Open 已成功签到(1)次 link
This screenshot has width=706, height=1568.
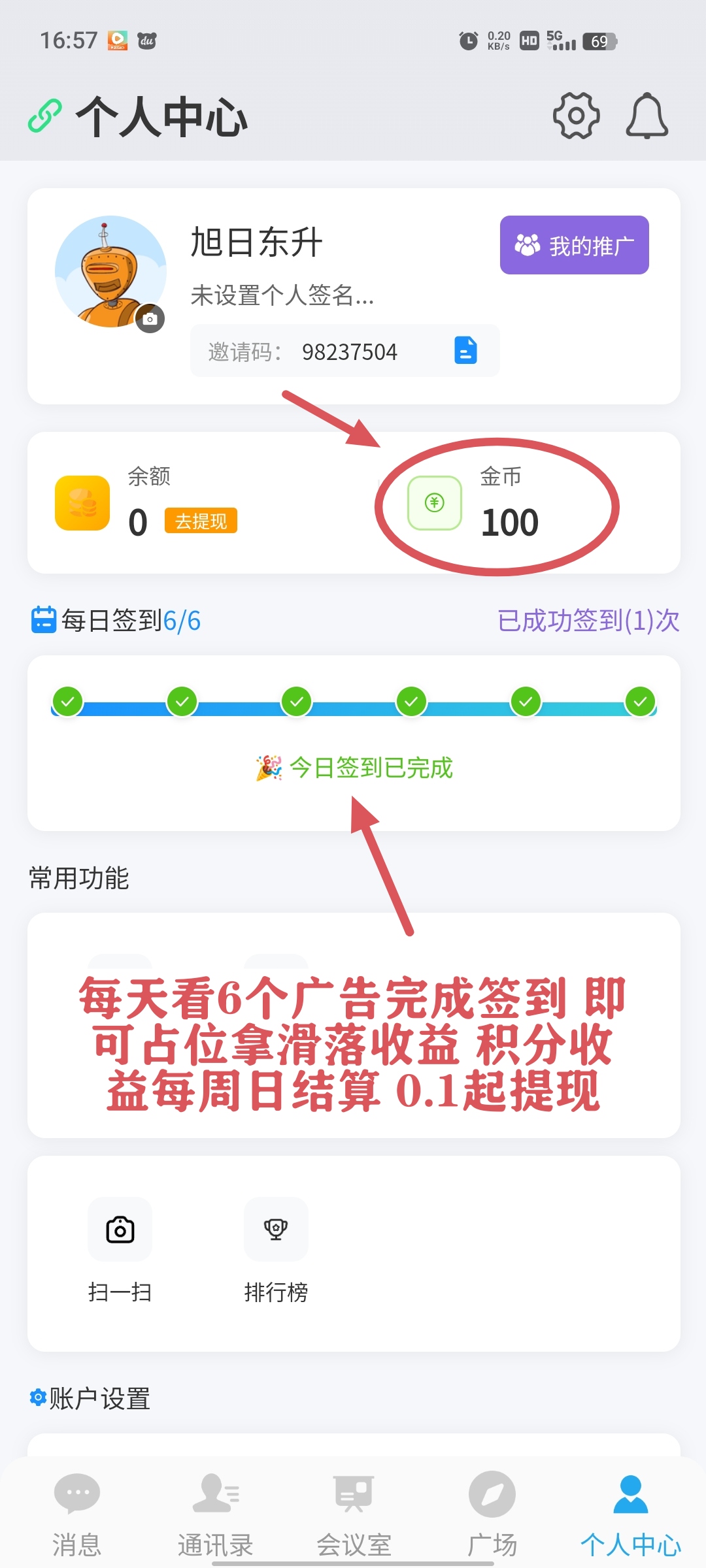tap(586, 621)
